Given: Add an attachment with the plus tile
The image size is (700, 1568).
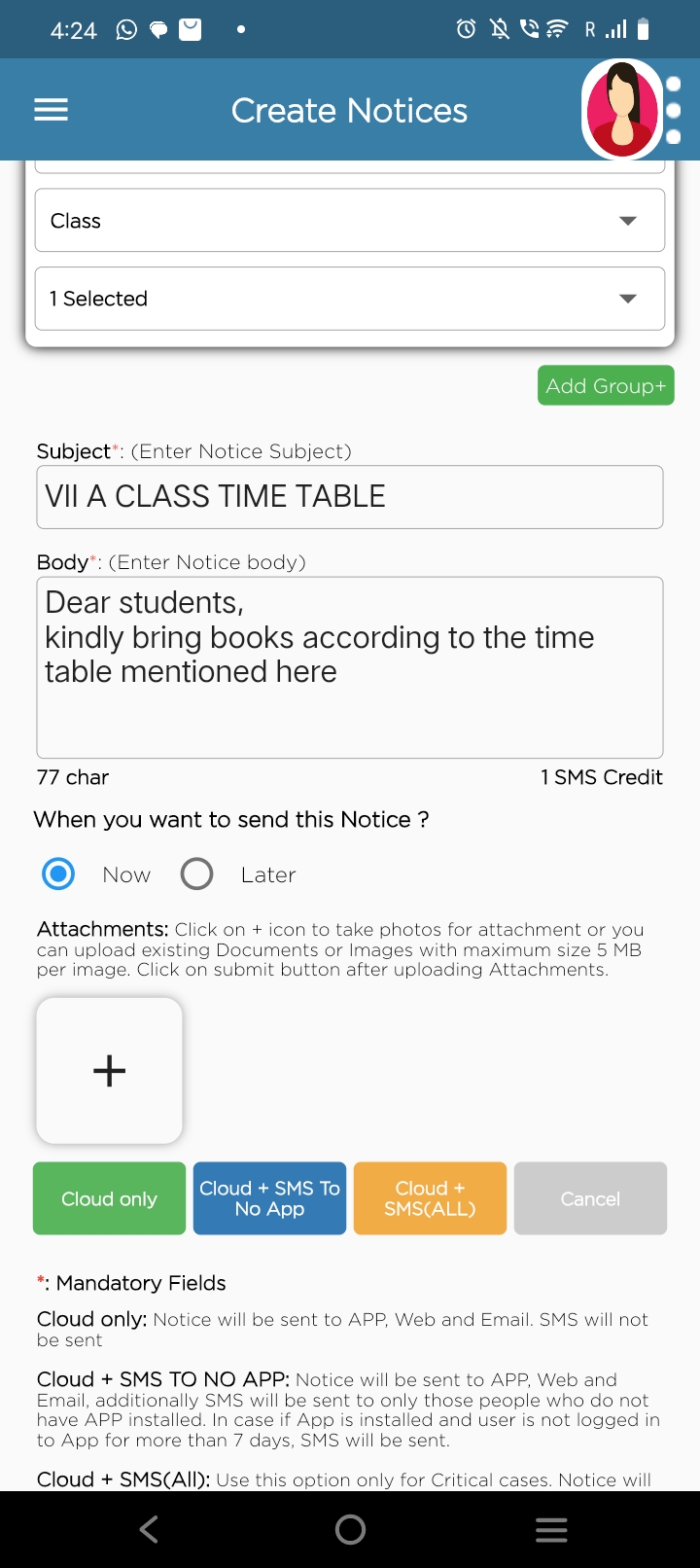Looking at the screenshot, I should [109, 1070].
